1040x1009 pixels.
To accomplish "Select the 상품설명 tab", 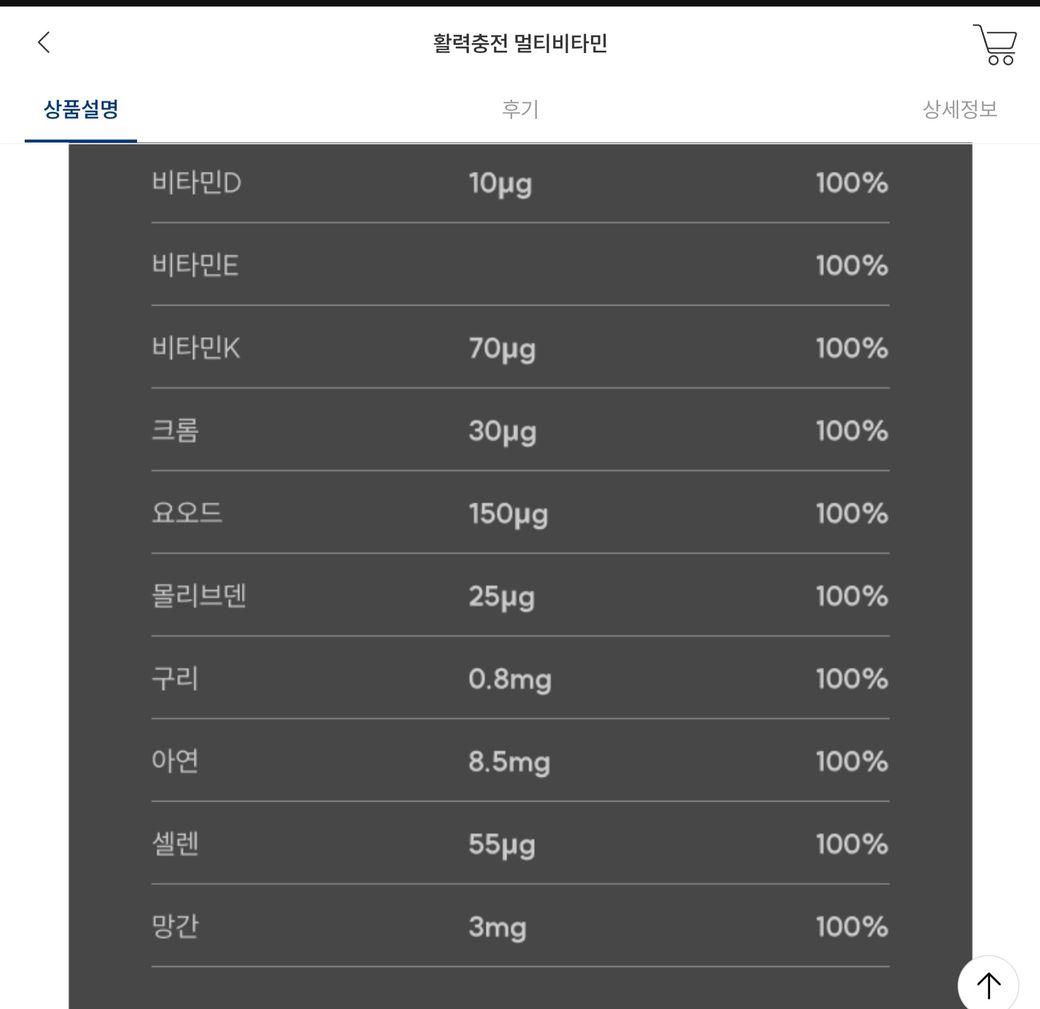I will pyautogui.click(x=81, y=110).
